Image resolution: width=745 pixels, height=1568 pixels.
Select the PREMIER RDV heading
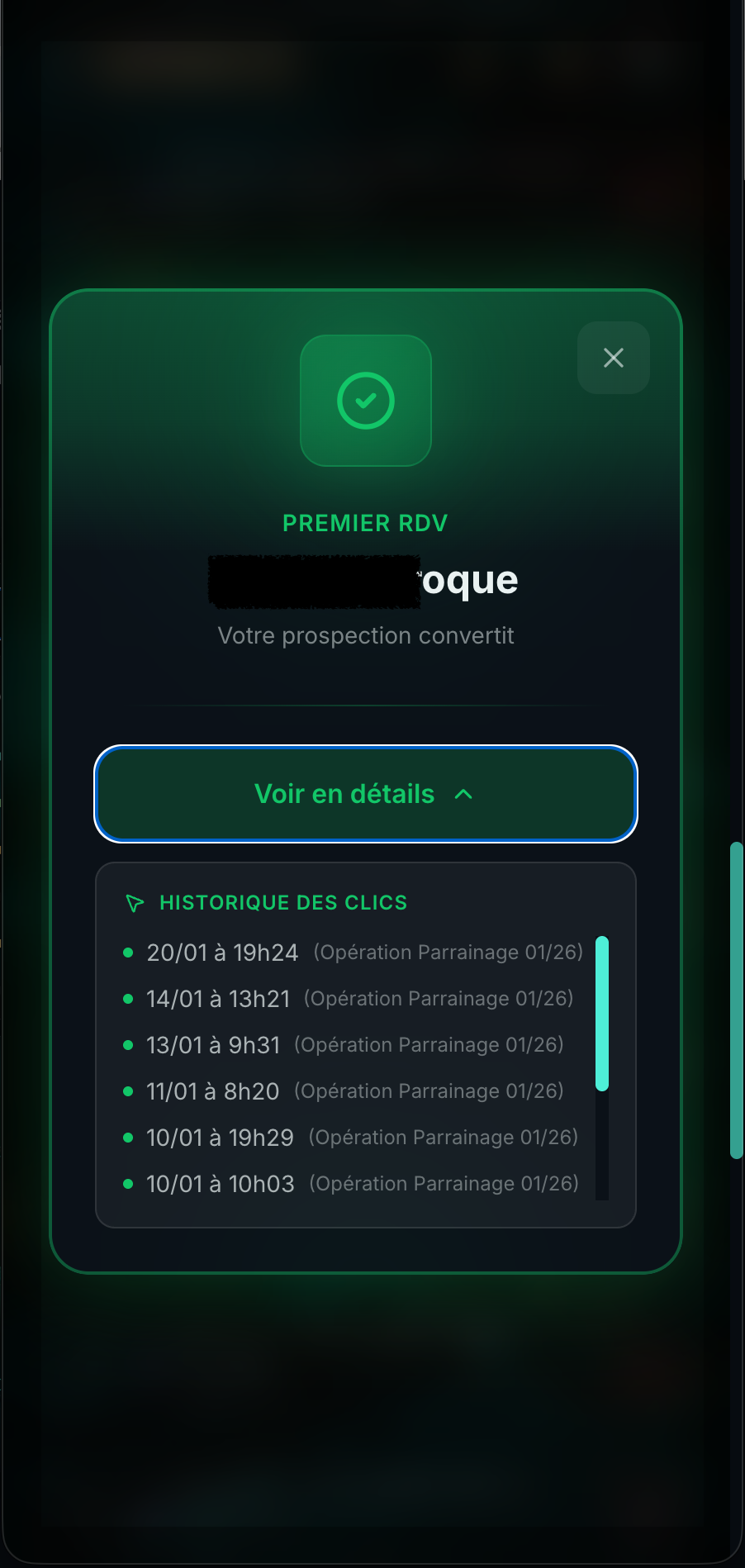[364, 522]
